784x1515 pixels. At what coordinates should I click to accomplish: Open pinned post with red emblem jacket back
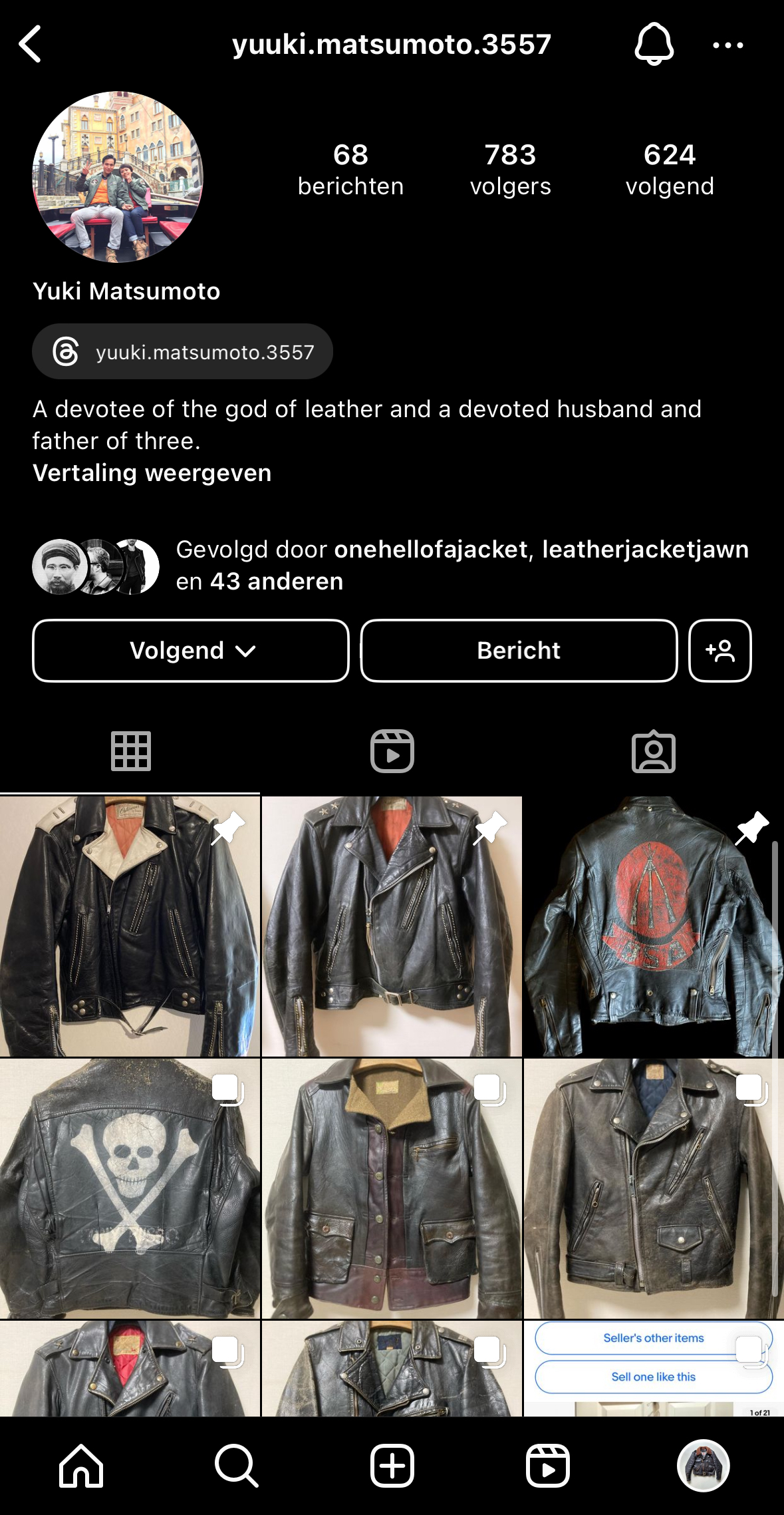pos(654,926)
